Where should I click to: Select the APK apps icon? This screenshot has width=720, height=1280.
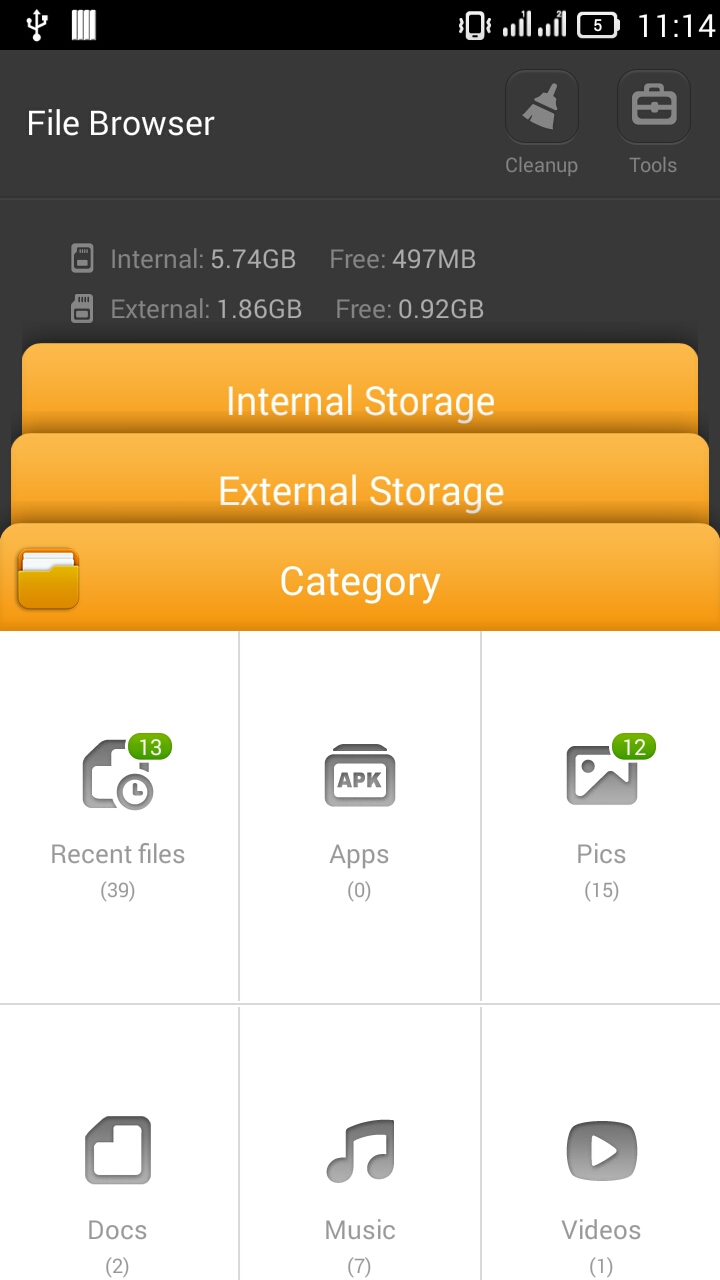coord(359,775)
